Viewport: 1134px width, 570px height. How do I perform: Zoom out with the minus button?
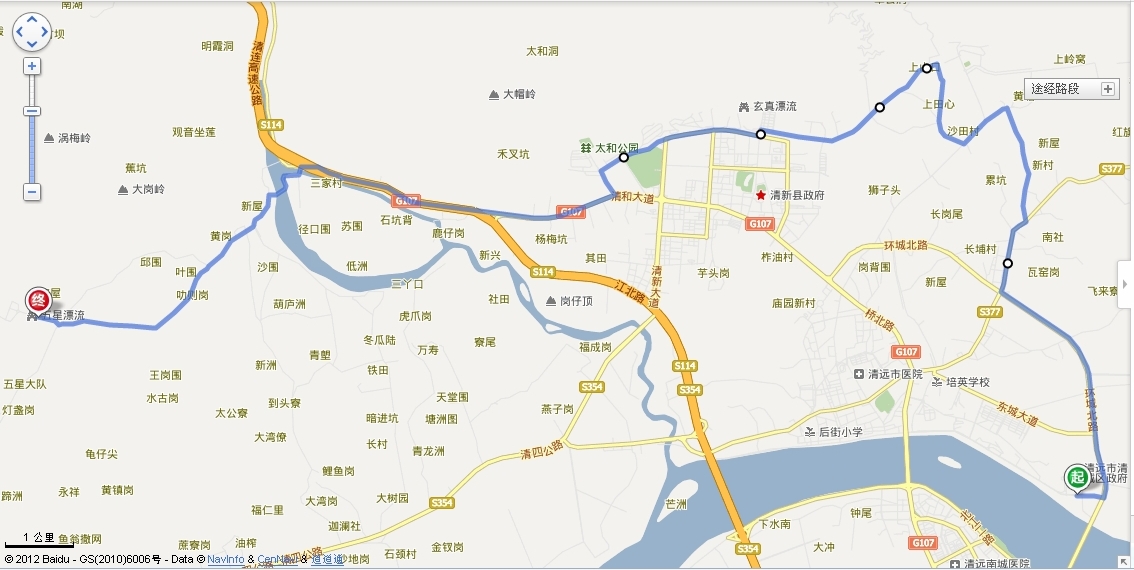click(32, 191)
